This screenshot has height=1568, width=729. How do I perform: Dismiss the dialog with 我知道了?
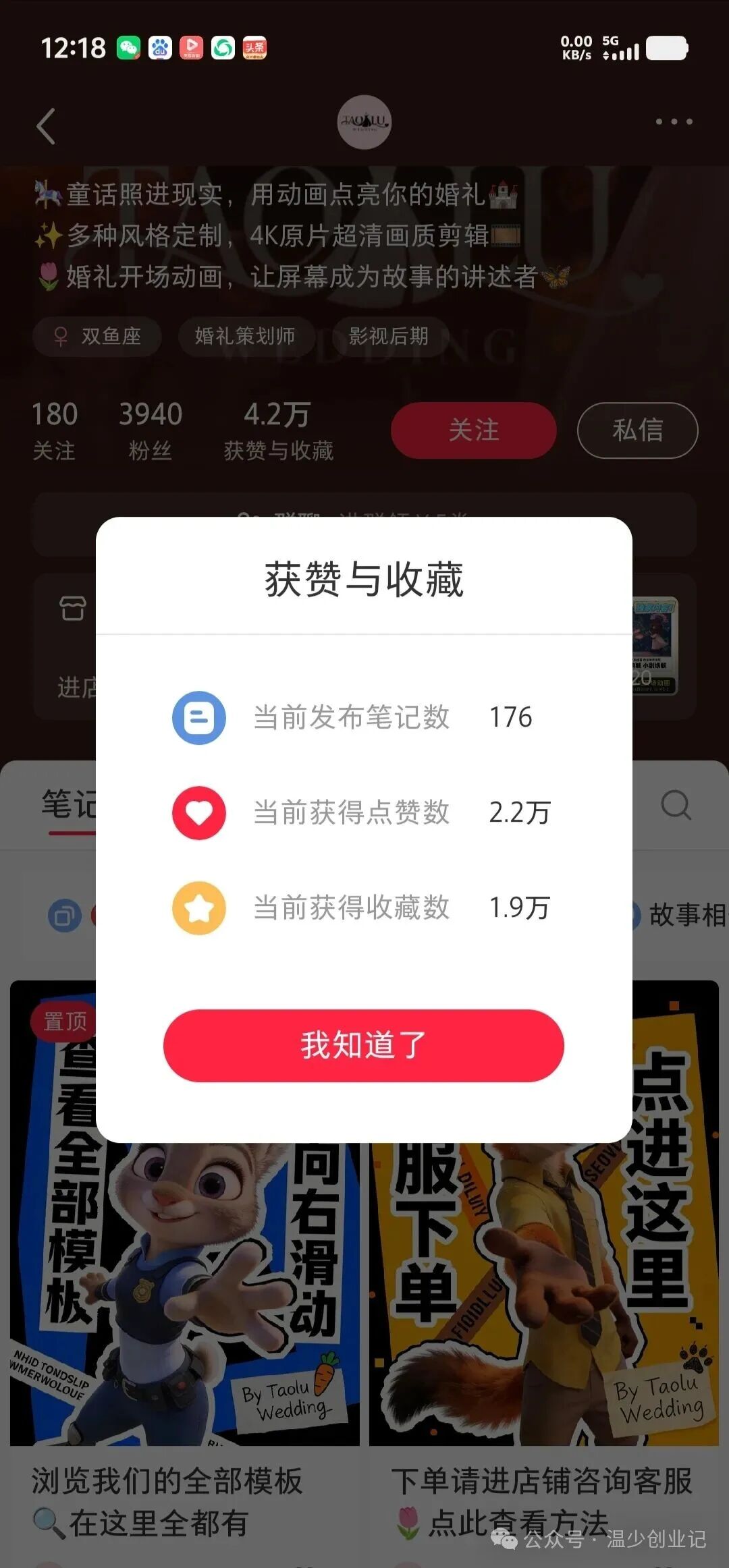click(363, 1045)
